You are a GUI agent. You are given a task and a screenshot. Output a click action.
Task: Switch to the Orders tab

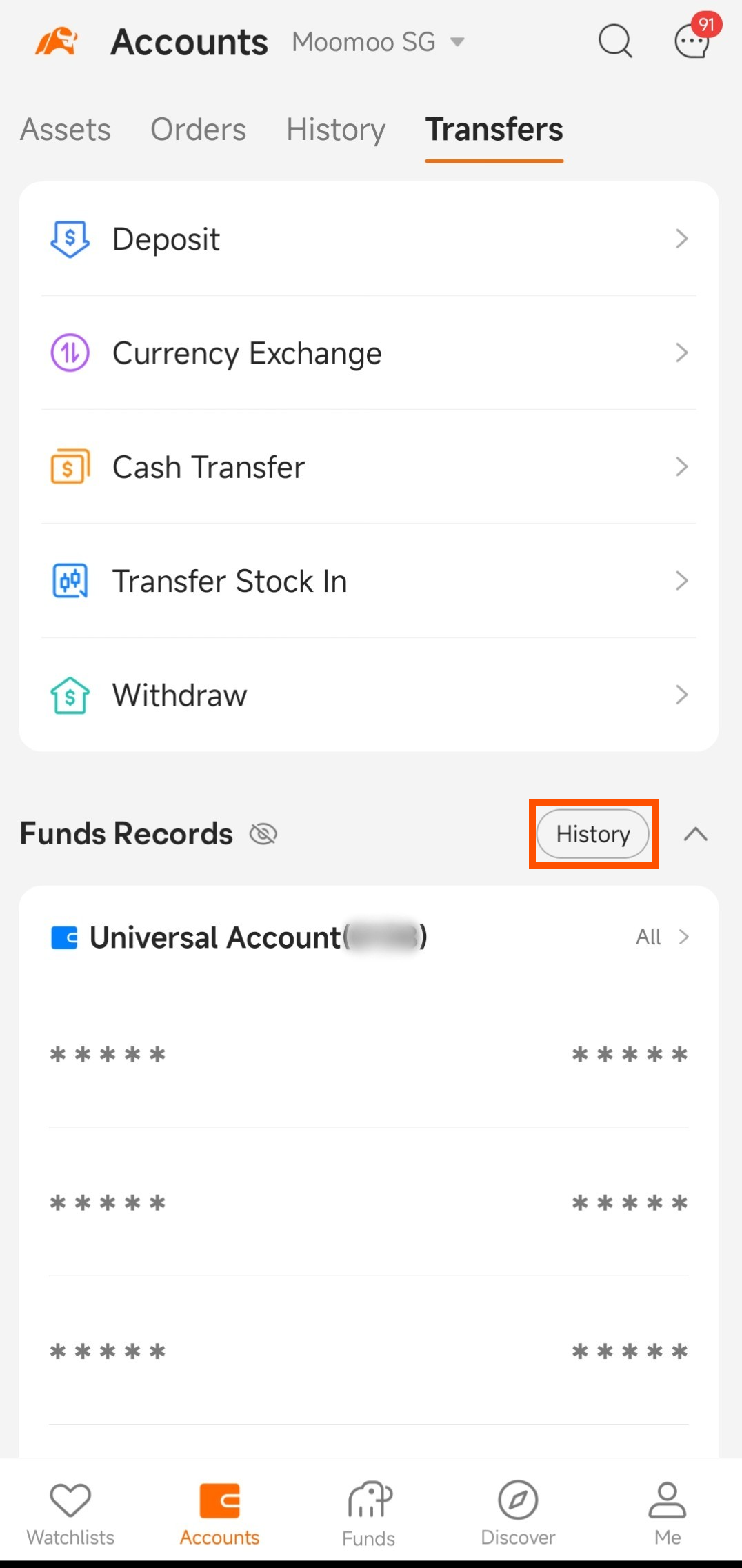pyautogui.click(x=199, y=130)
